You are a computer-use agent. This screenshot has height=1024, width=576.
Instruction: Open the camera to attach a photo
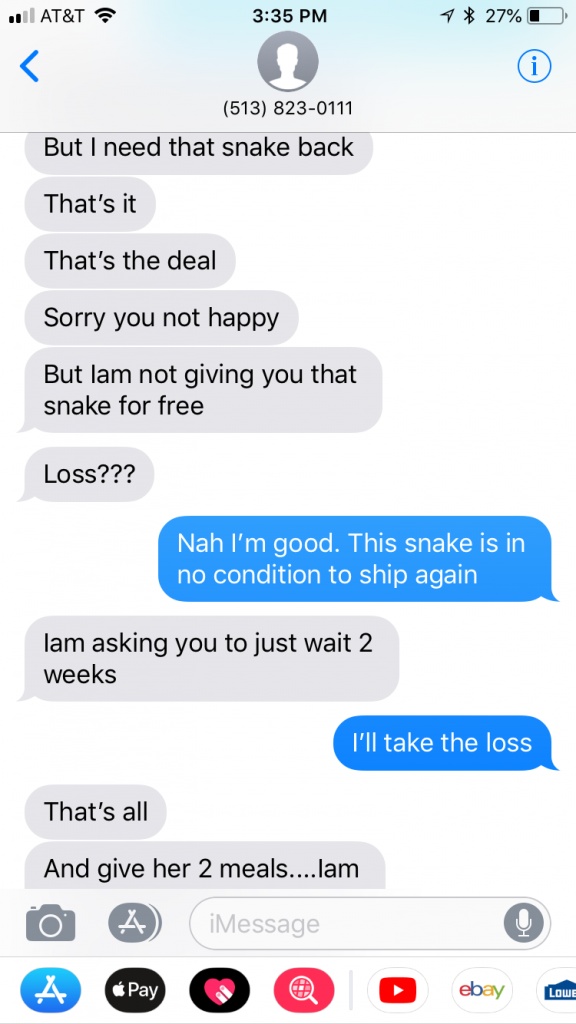click(x=50, y=923)
